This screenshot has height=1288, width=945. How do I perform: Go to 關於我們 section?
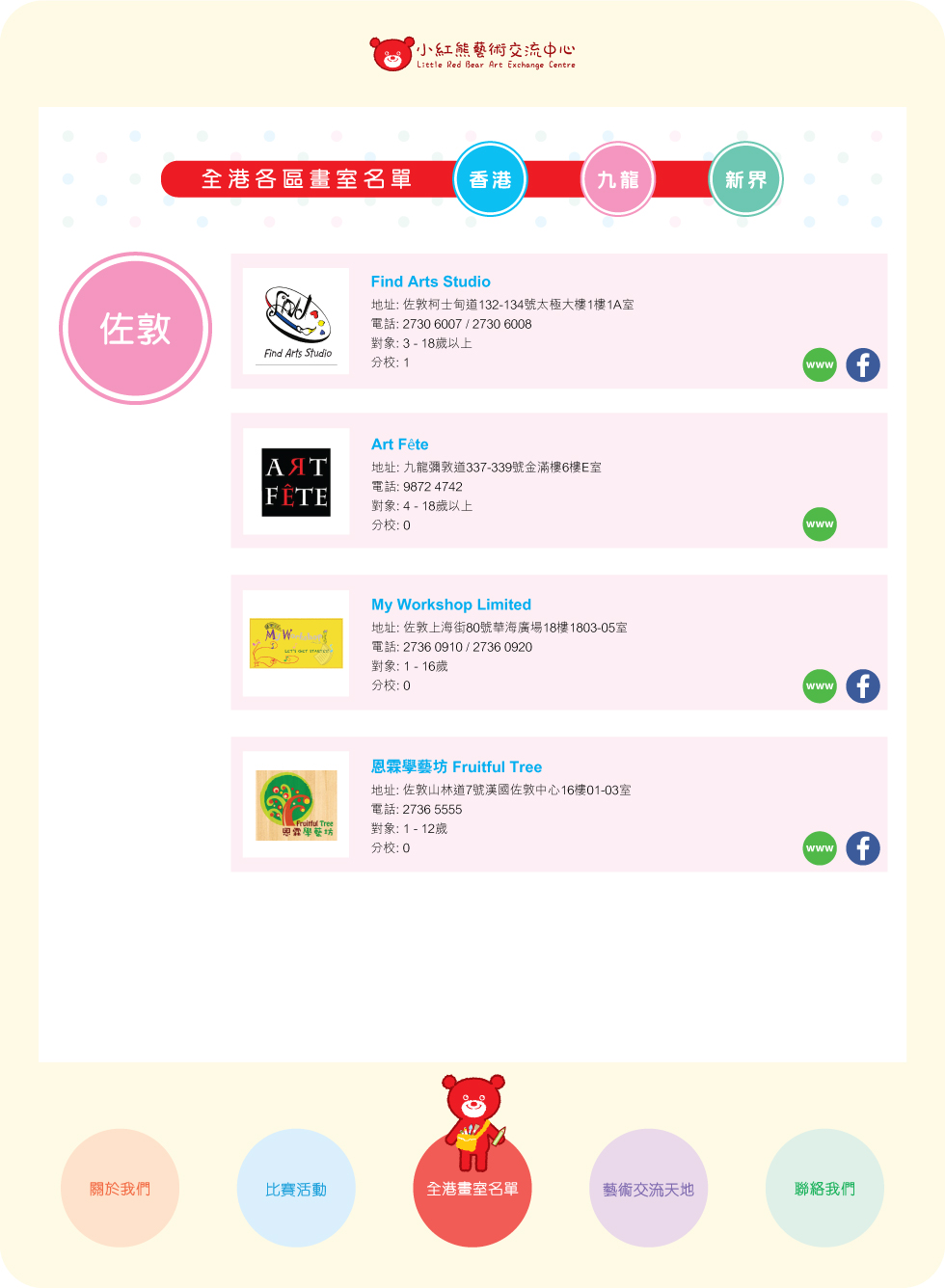pyautogui.click(x=120, y=1189)
